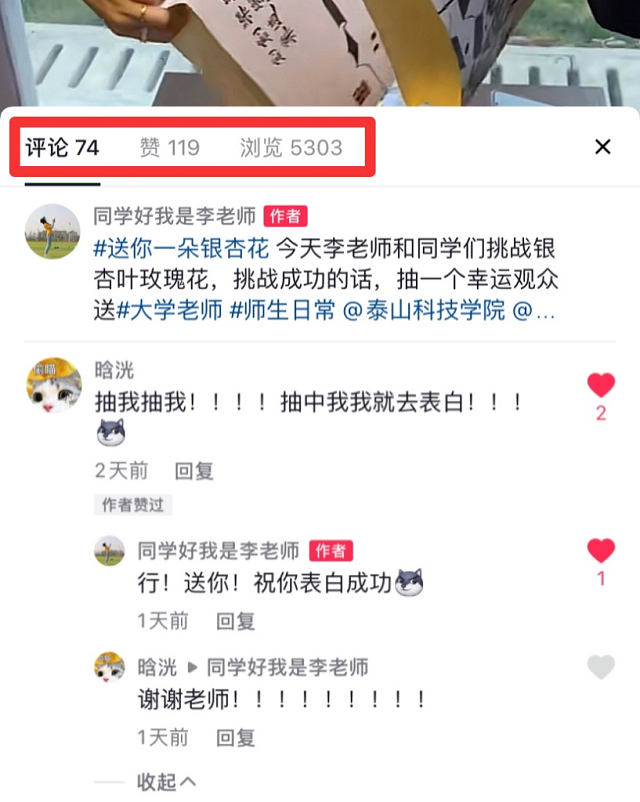Viewport: 640px width, 802px height.
Task: Open 晗洸's cat avatar profile
Action: point(53,385)
